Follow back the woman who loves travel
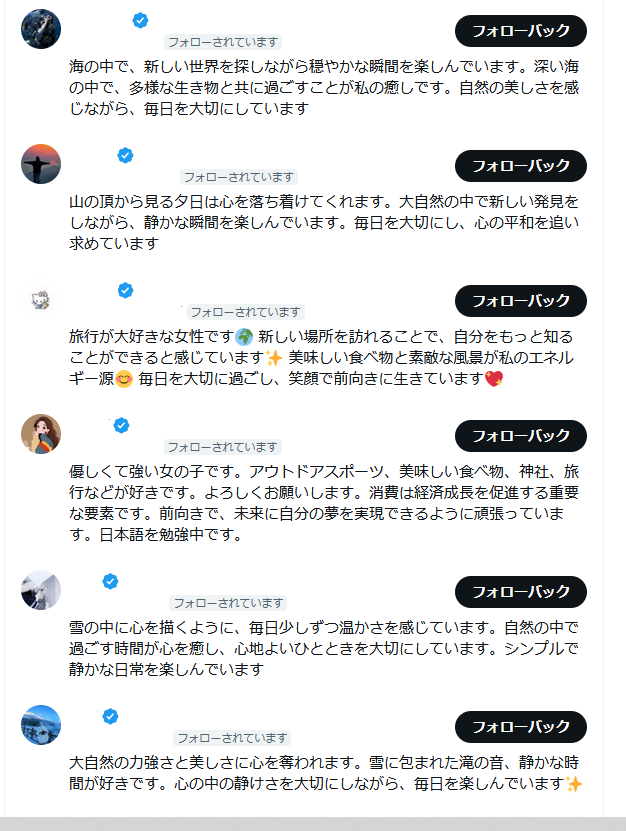The width and height of the screenshot is (626, 831). click(520, 300)
